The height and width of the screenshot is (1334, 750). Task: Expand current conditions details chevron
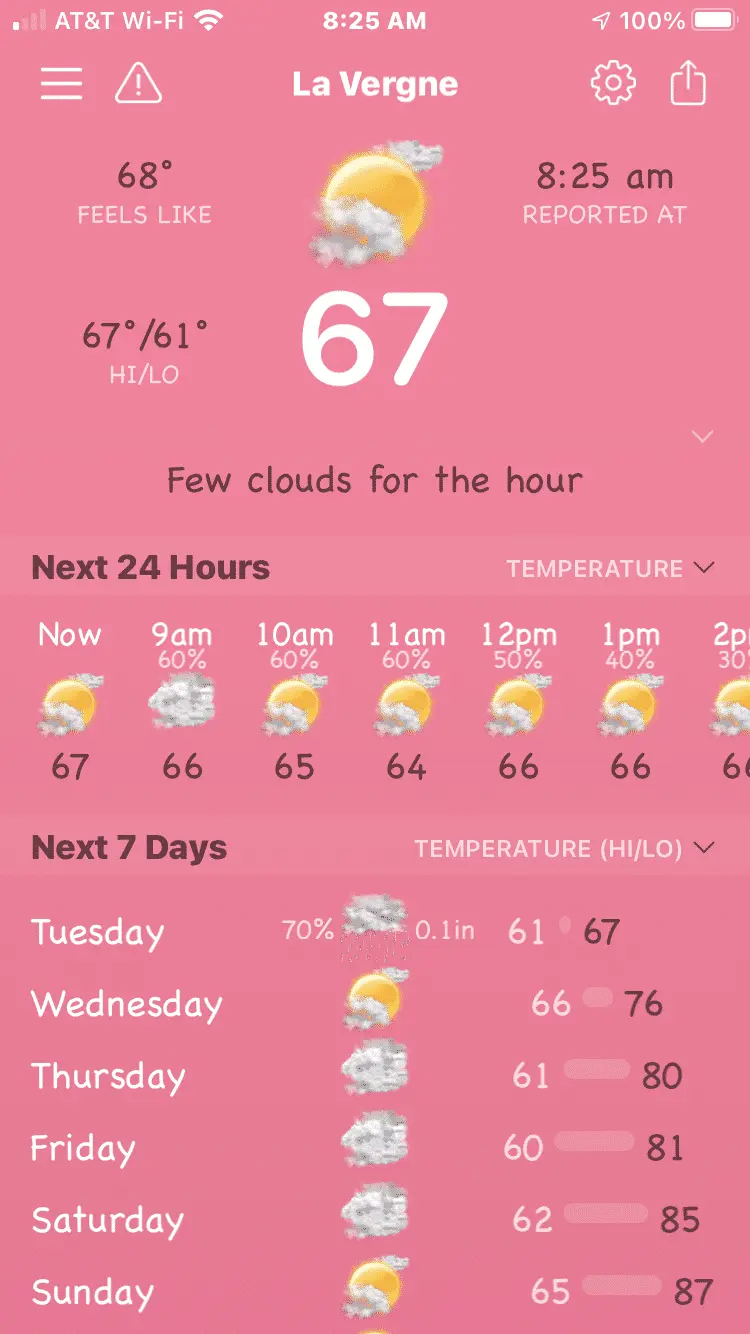[703, 437]
